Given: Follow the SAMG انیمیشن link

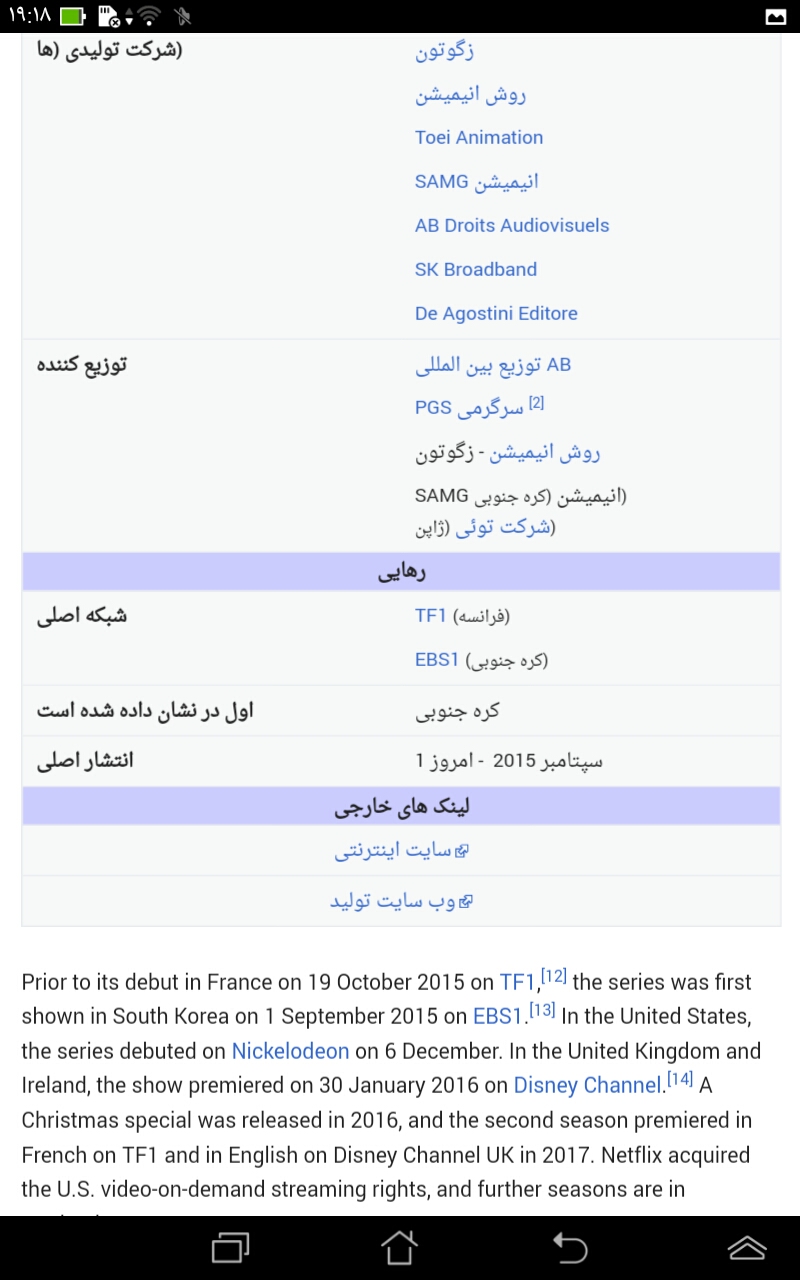Looking at the screenshot, I should pos(477,182).
